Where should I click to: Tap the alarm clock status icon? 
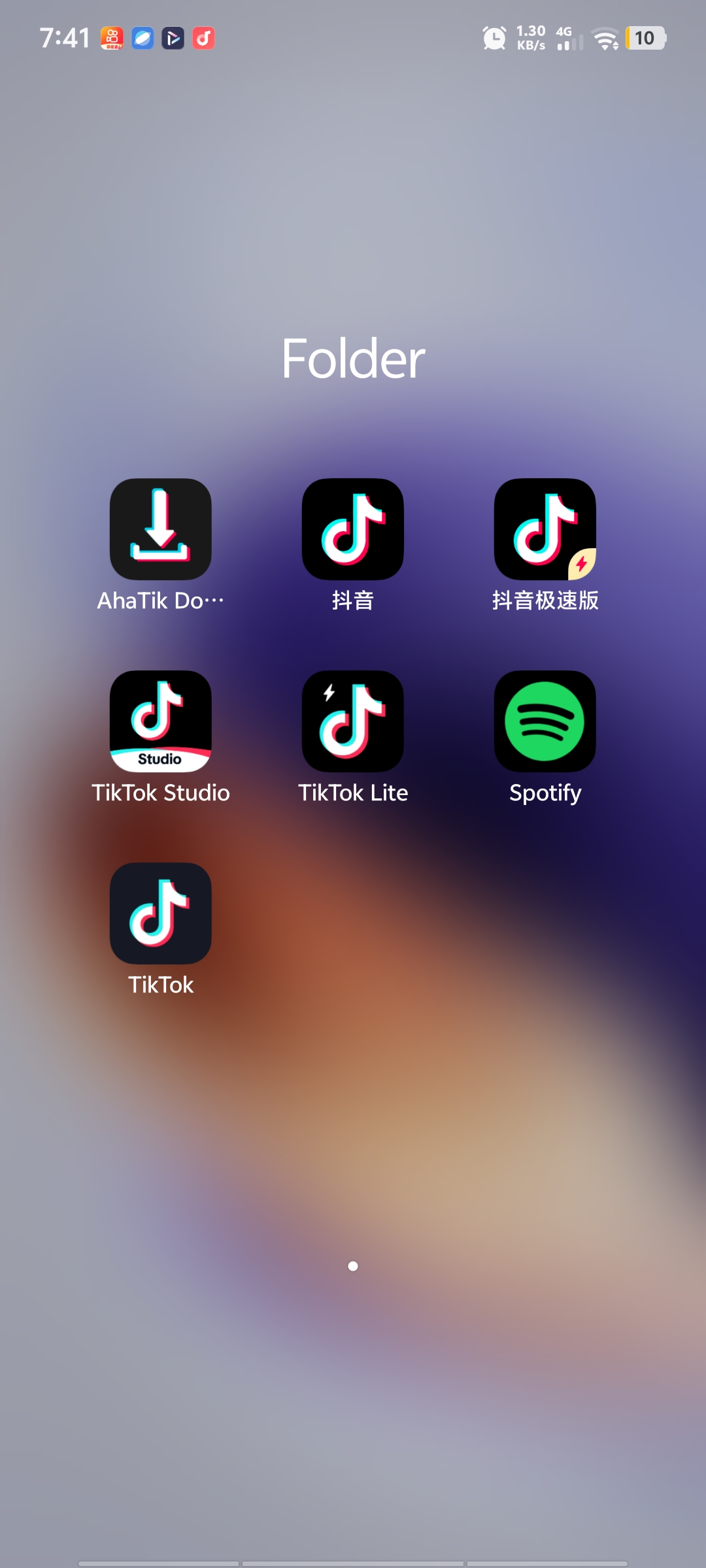click(494, 39)
